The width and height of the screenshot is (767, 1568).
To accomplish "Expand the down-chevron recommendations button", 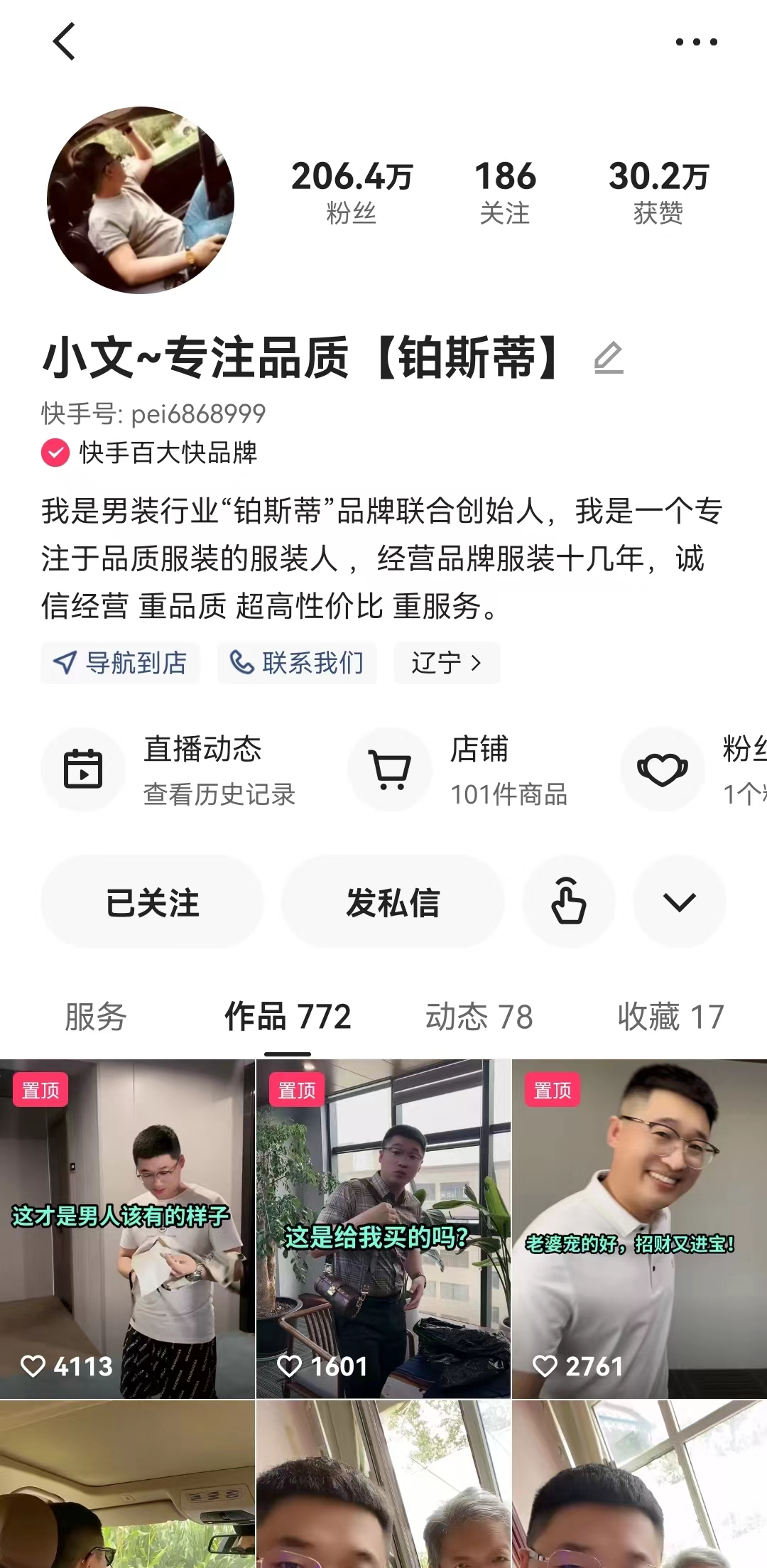I will tap(679, 902).
